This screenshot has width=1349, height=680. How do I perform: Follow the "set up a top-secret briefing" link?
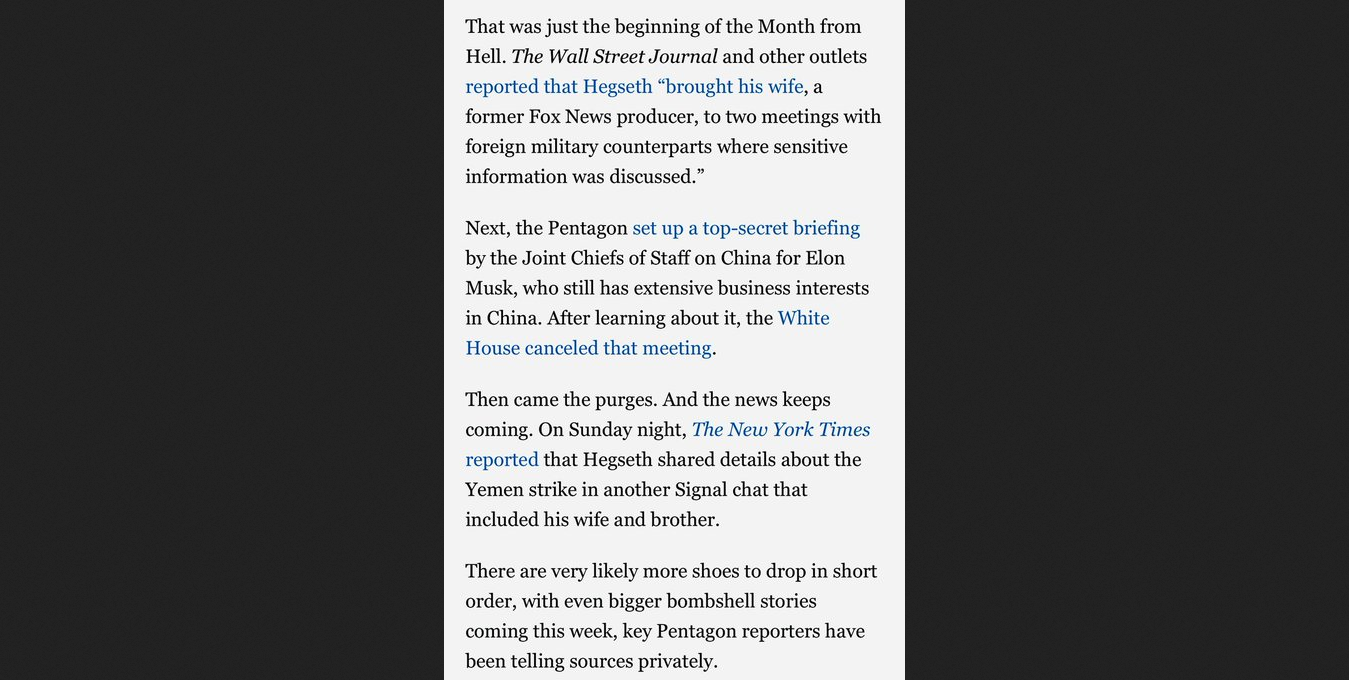pos(746,228)
